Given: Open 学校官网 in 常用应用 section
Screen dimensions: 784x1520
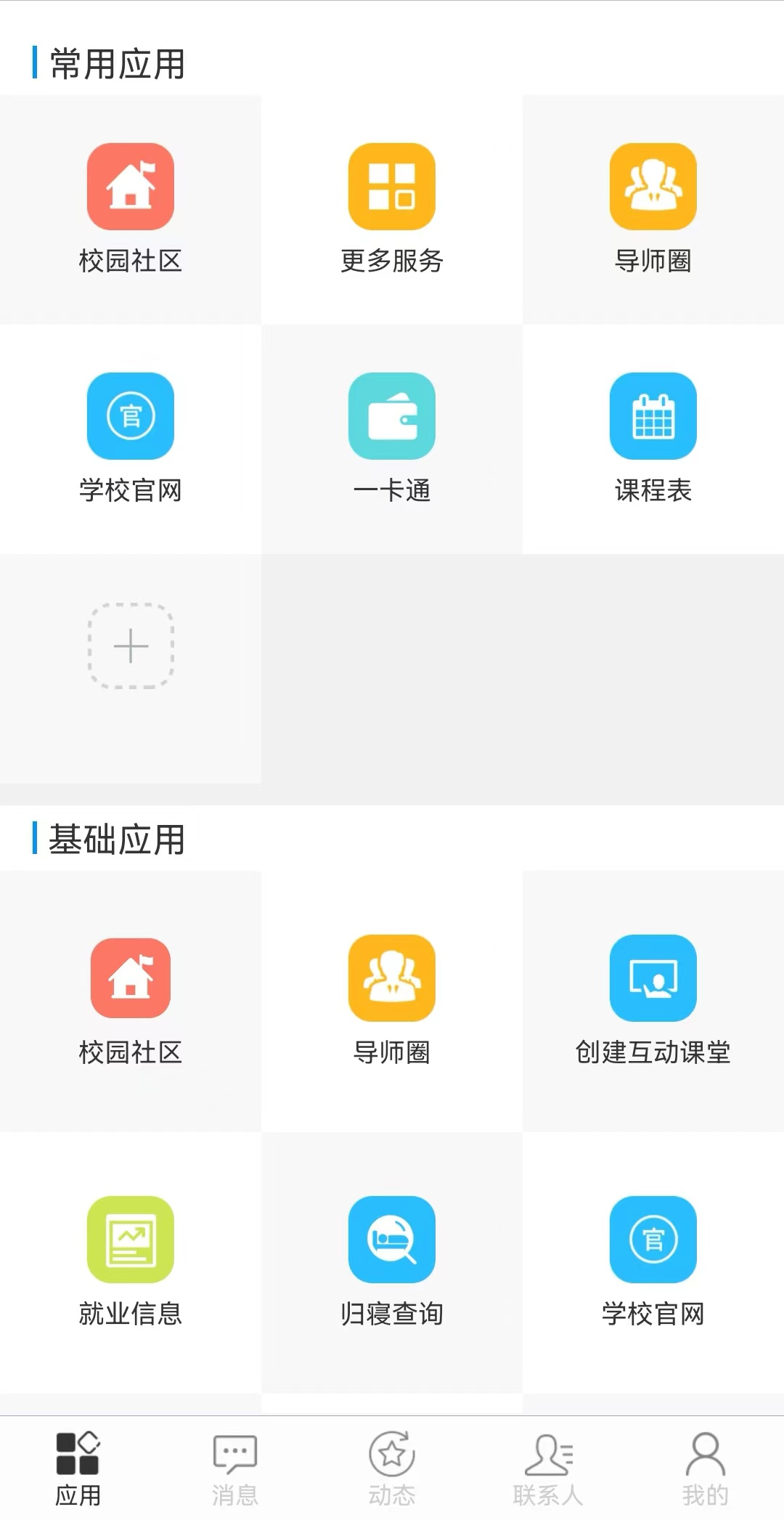Looking at the screenshot, I should click(x=131, y=436).
